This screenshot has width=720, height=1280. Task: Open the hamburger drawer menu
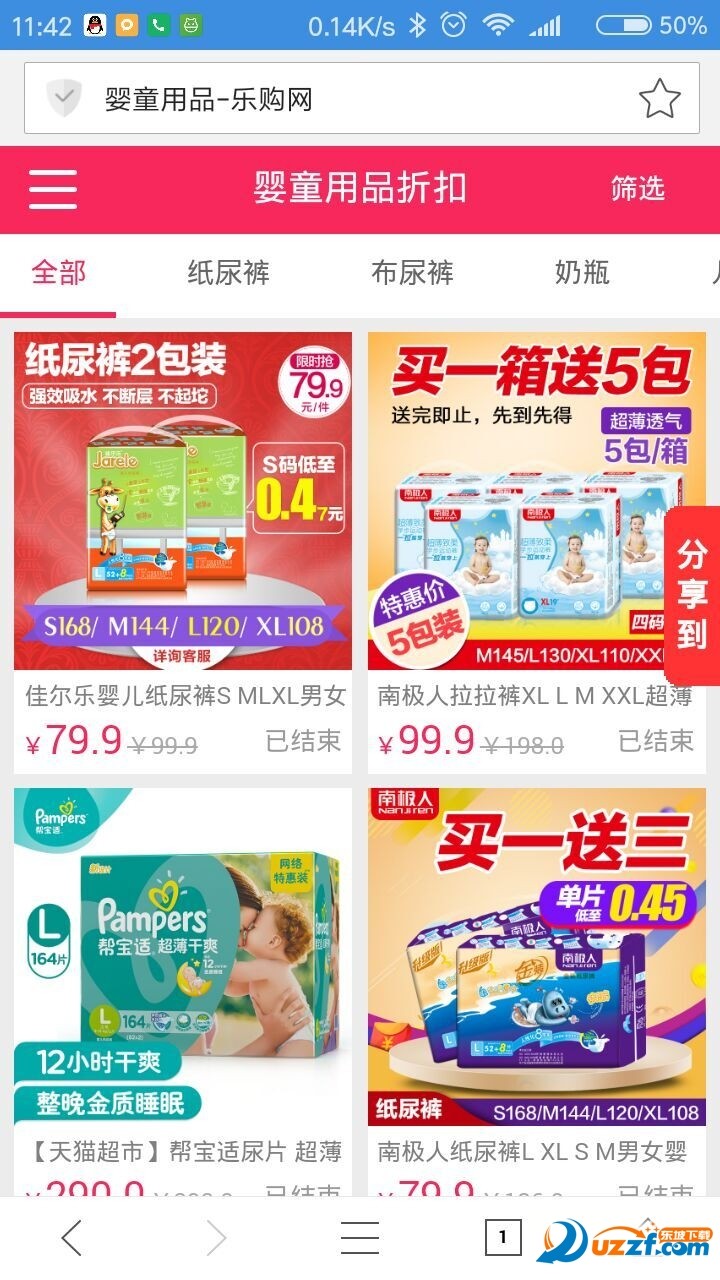coord(53,188)
